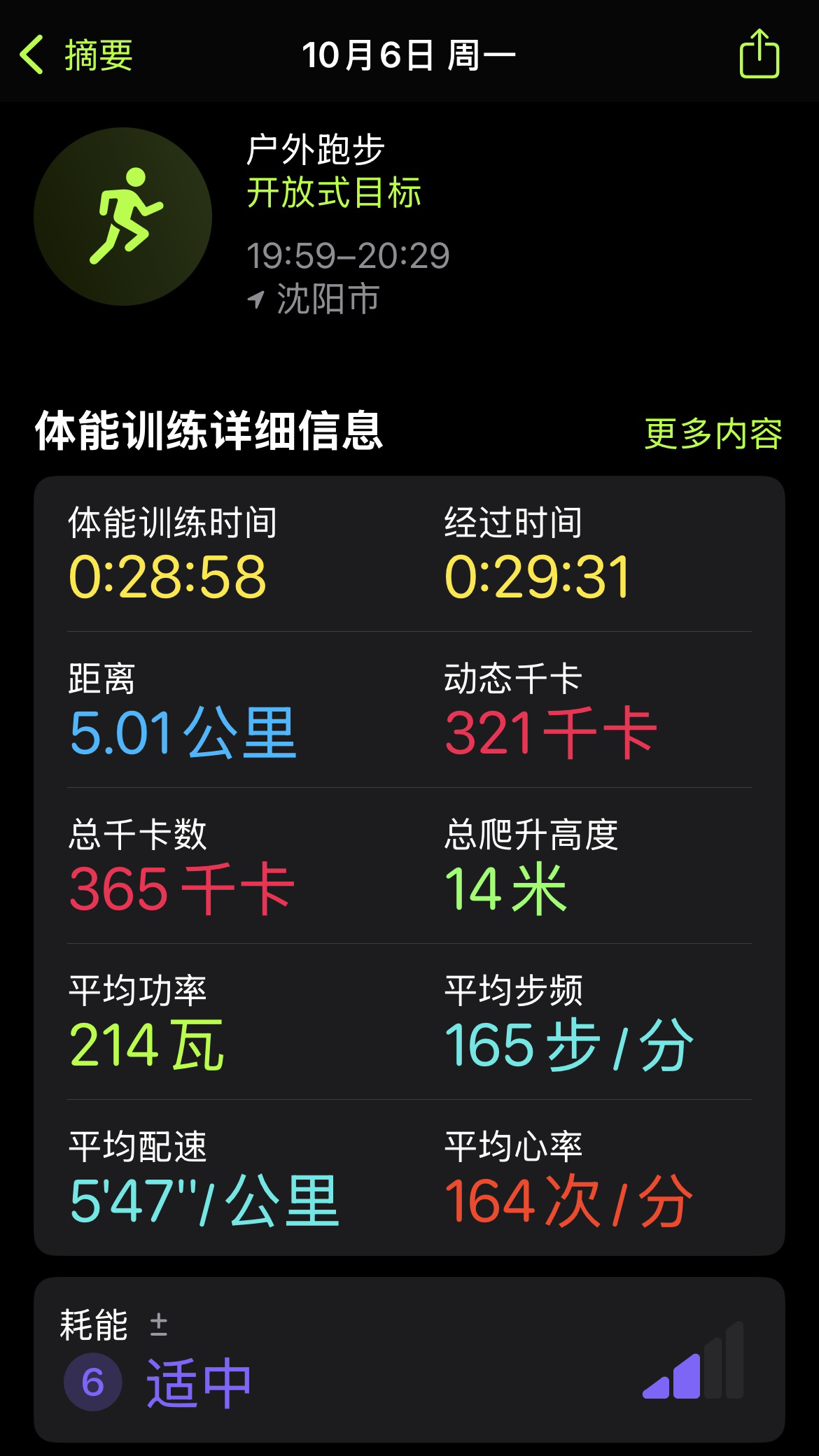Screen dimensions: 819x1456
Task: Go back to 摘要 summary
Action: 77,55
